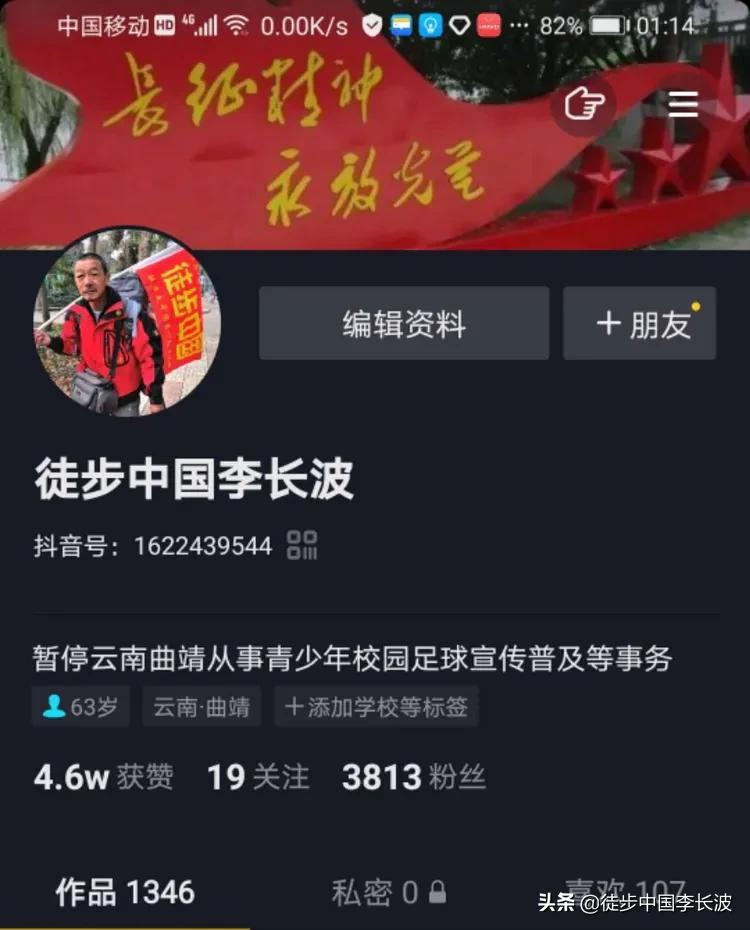
Task: Tap the +朋友 button
Action: click(x=639, y=323)
